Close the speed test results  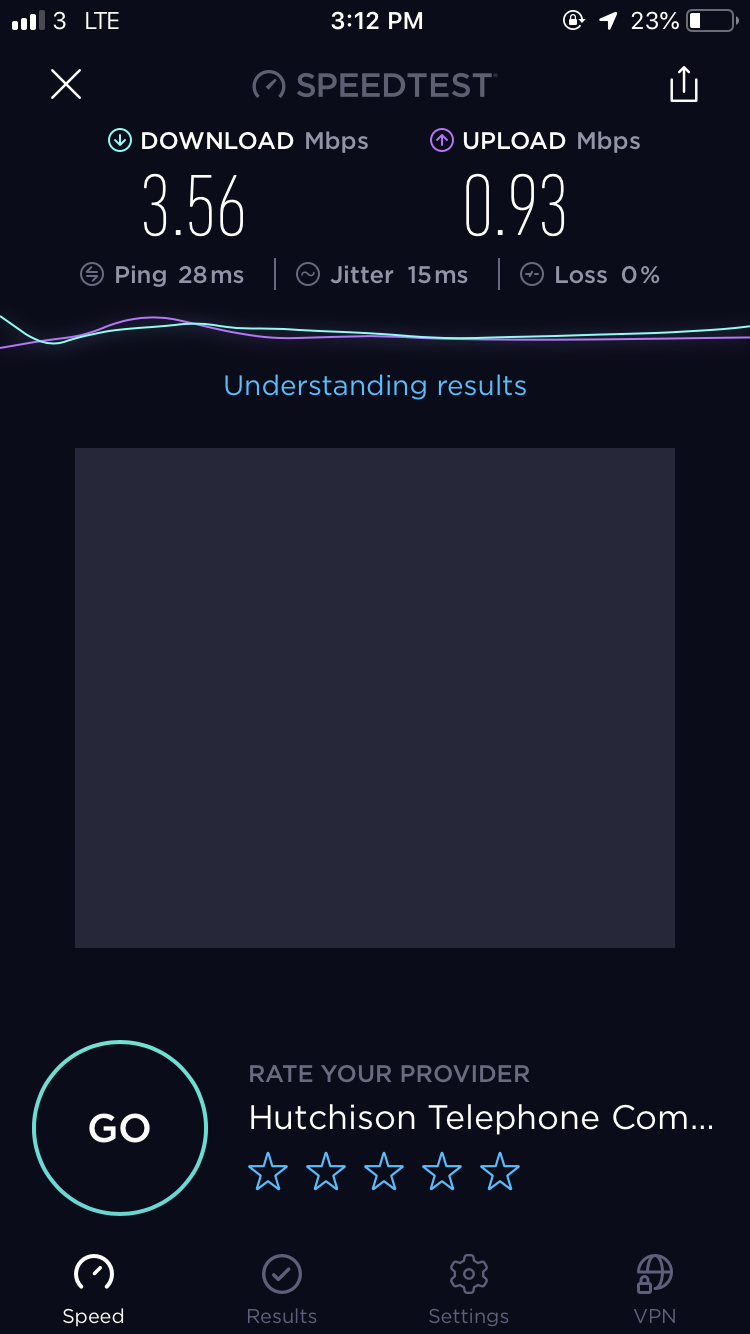tap(66, 85)
